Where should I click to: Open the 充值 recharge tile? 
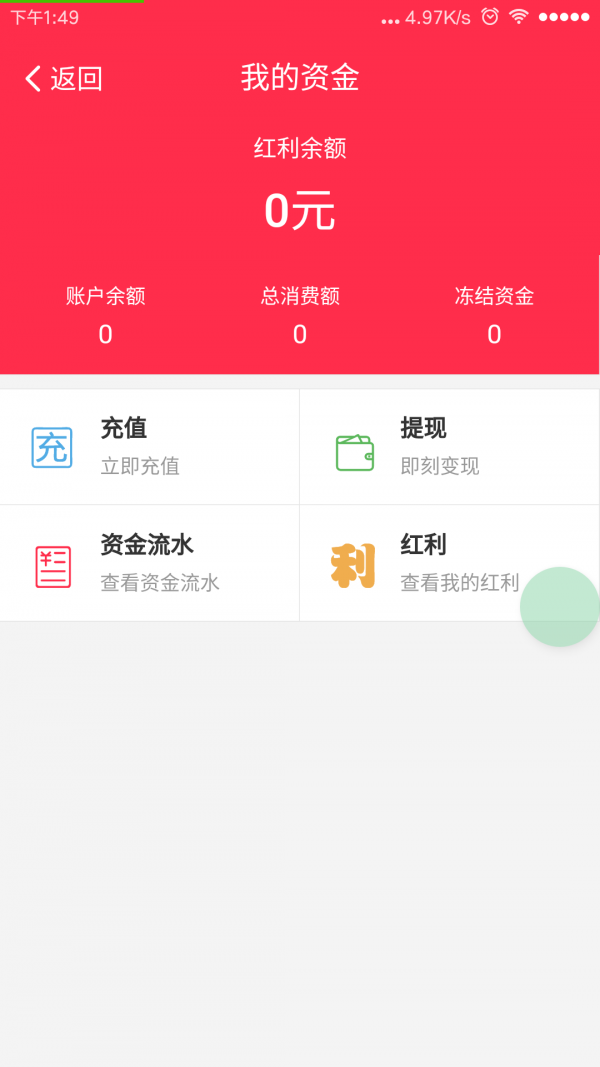coord(150,447)
